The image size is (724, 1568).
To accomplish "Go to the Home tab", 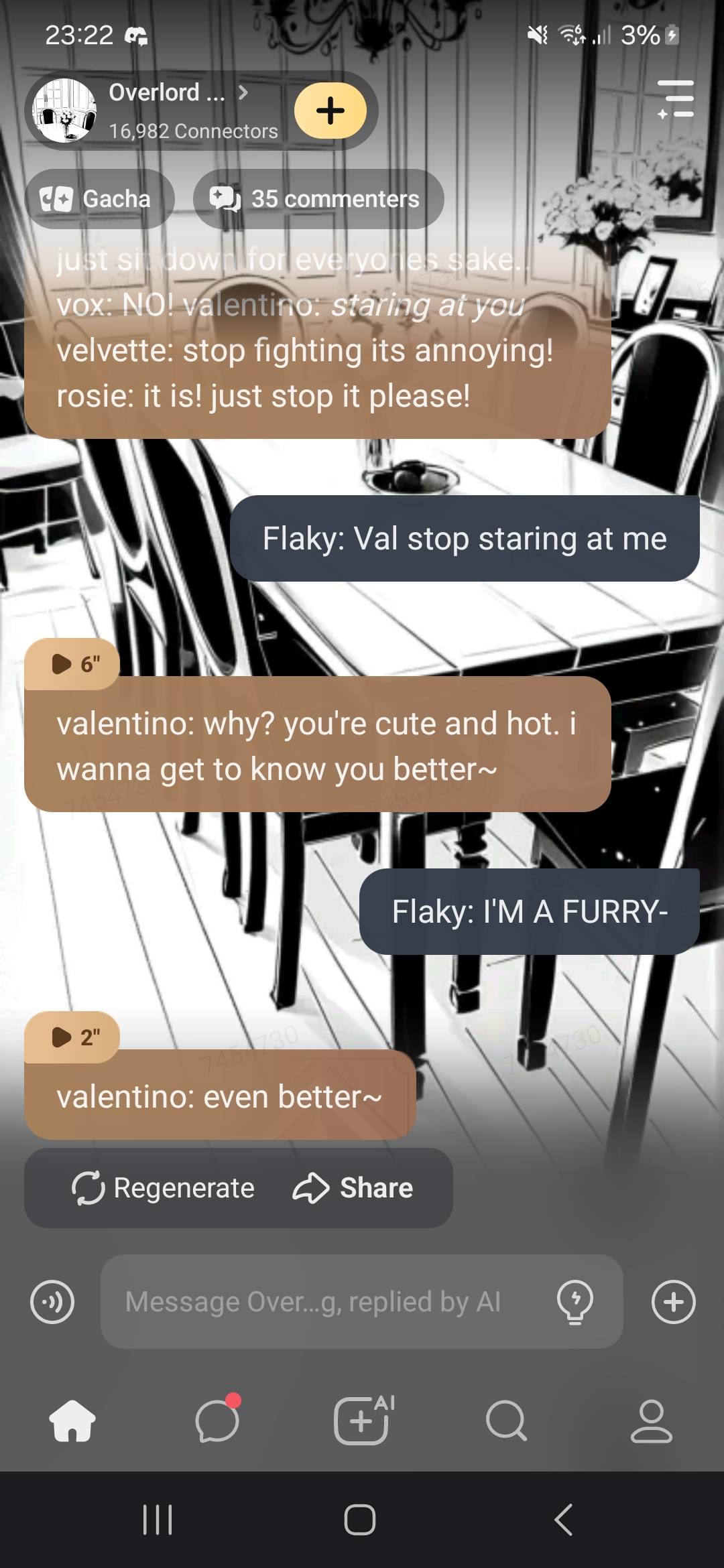I will tap(72, 1421).
